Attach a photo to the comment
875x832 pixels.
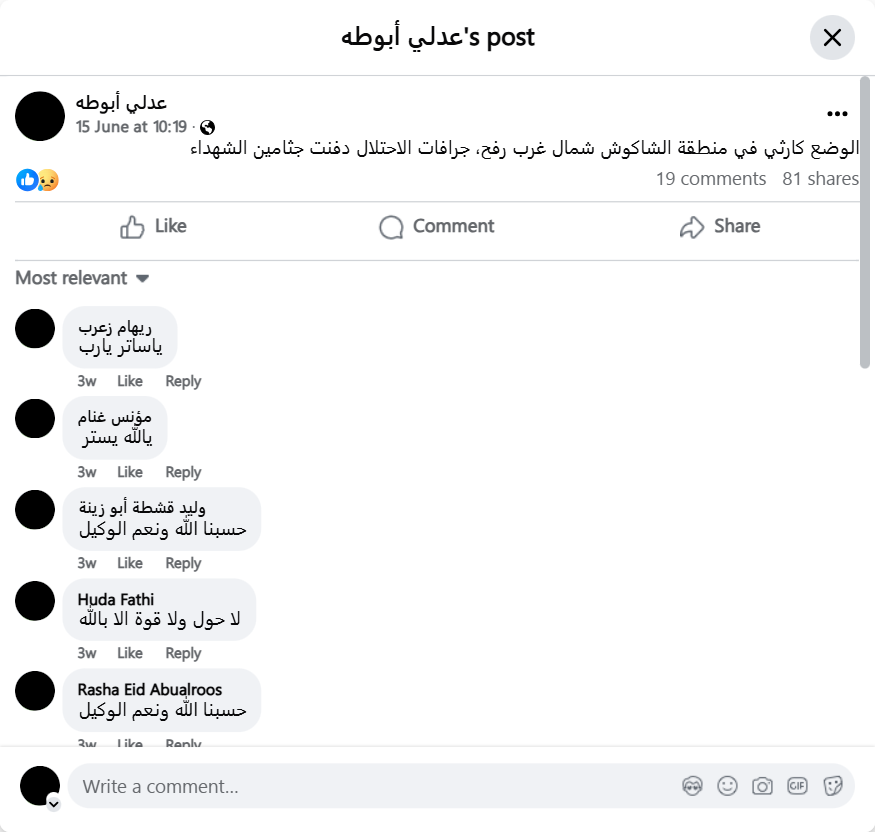pos(762,786)
